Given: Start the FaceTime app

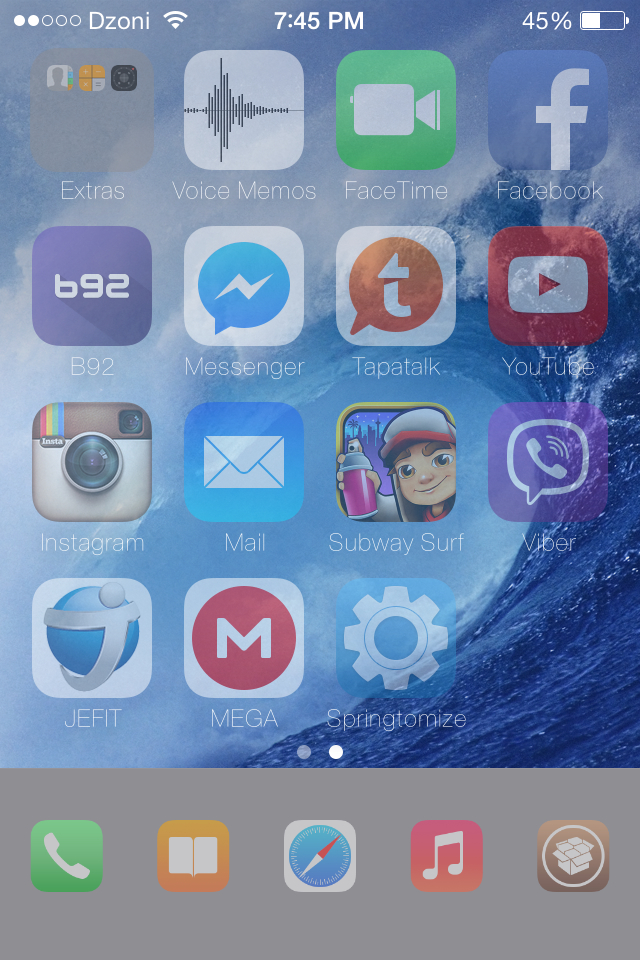Looking at the screenshot, I should [396, 110].
